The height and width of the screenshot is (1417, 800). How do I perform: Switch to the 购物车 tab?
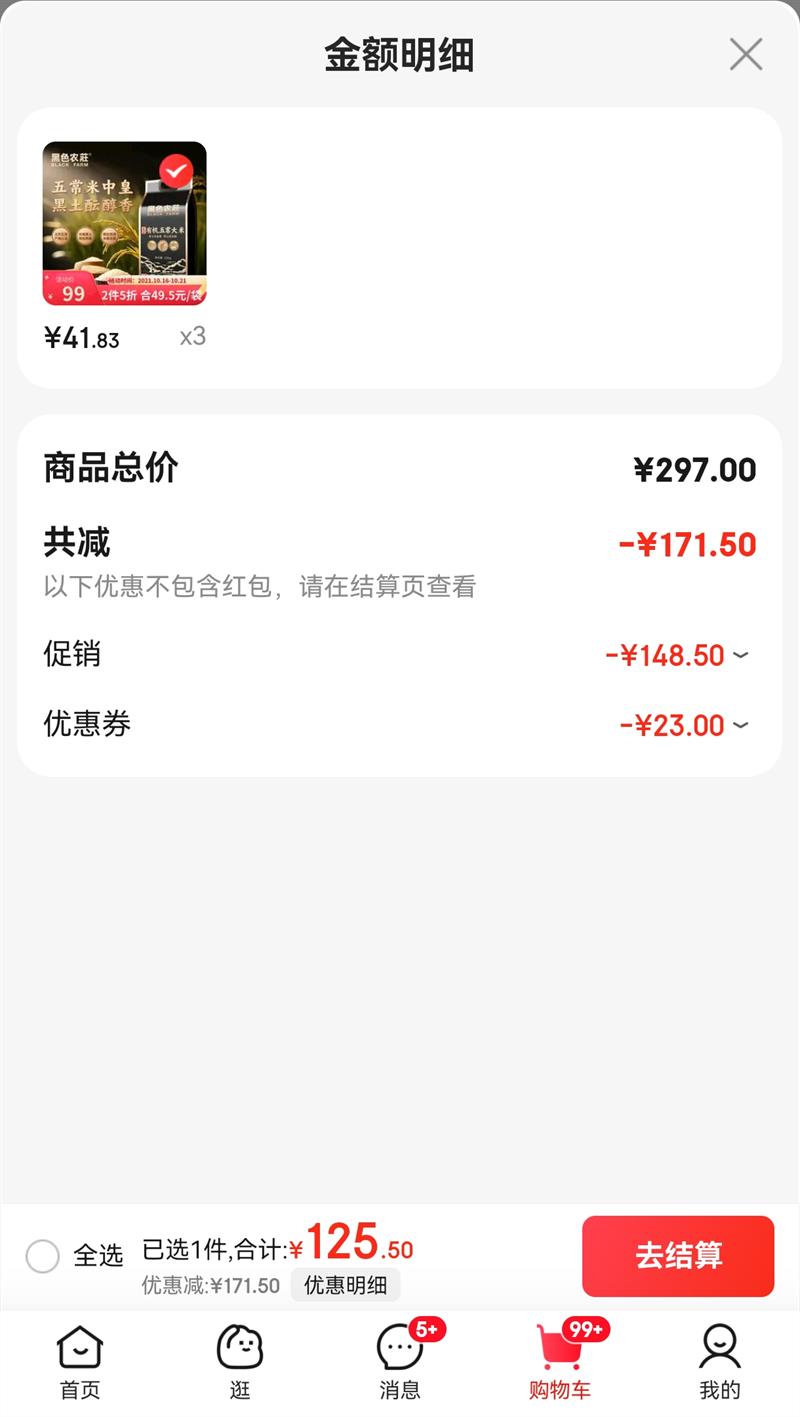559,1360
